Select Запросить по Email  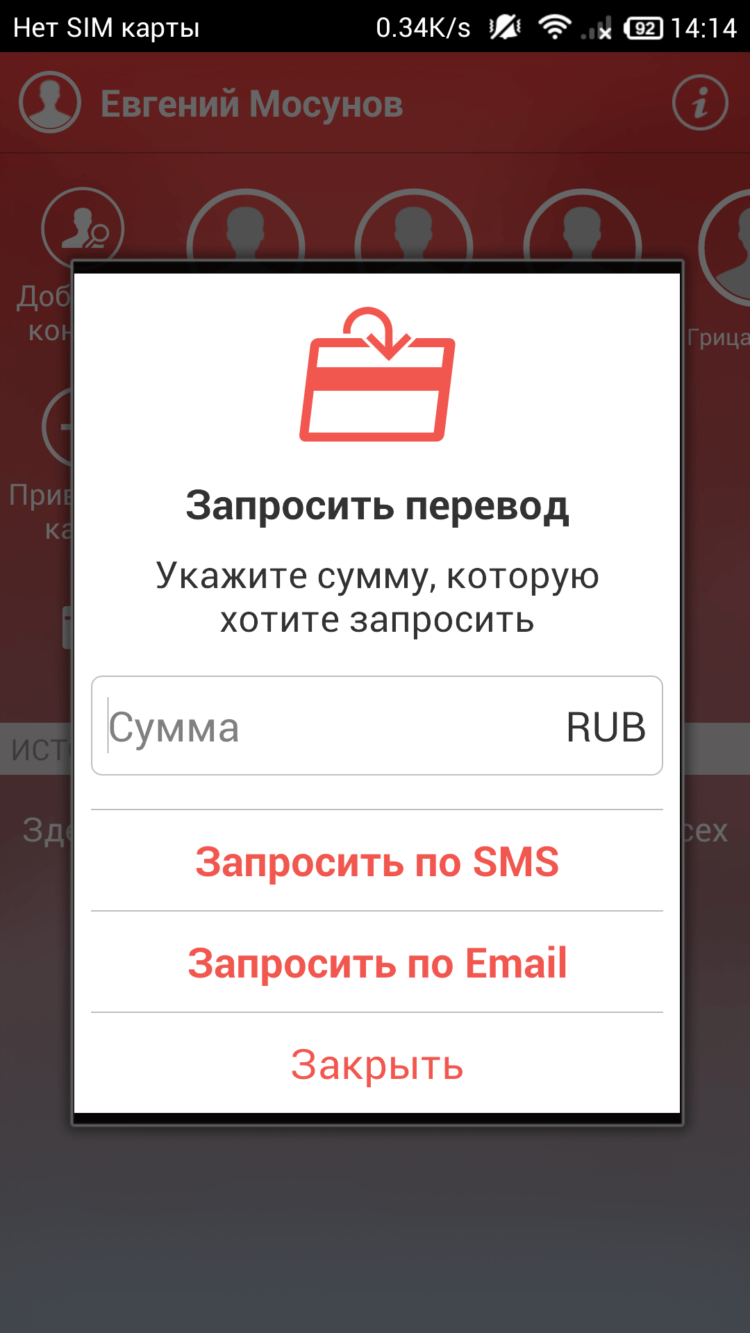click(x=377, y=963)
